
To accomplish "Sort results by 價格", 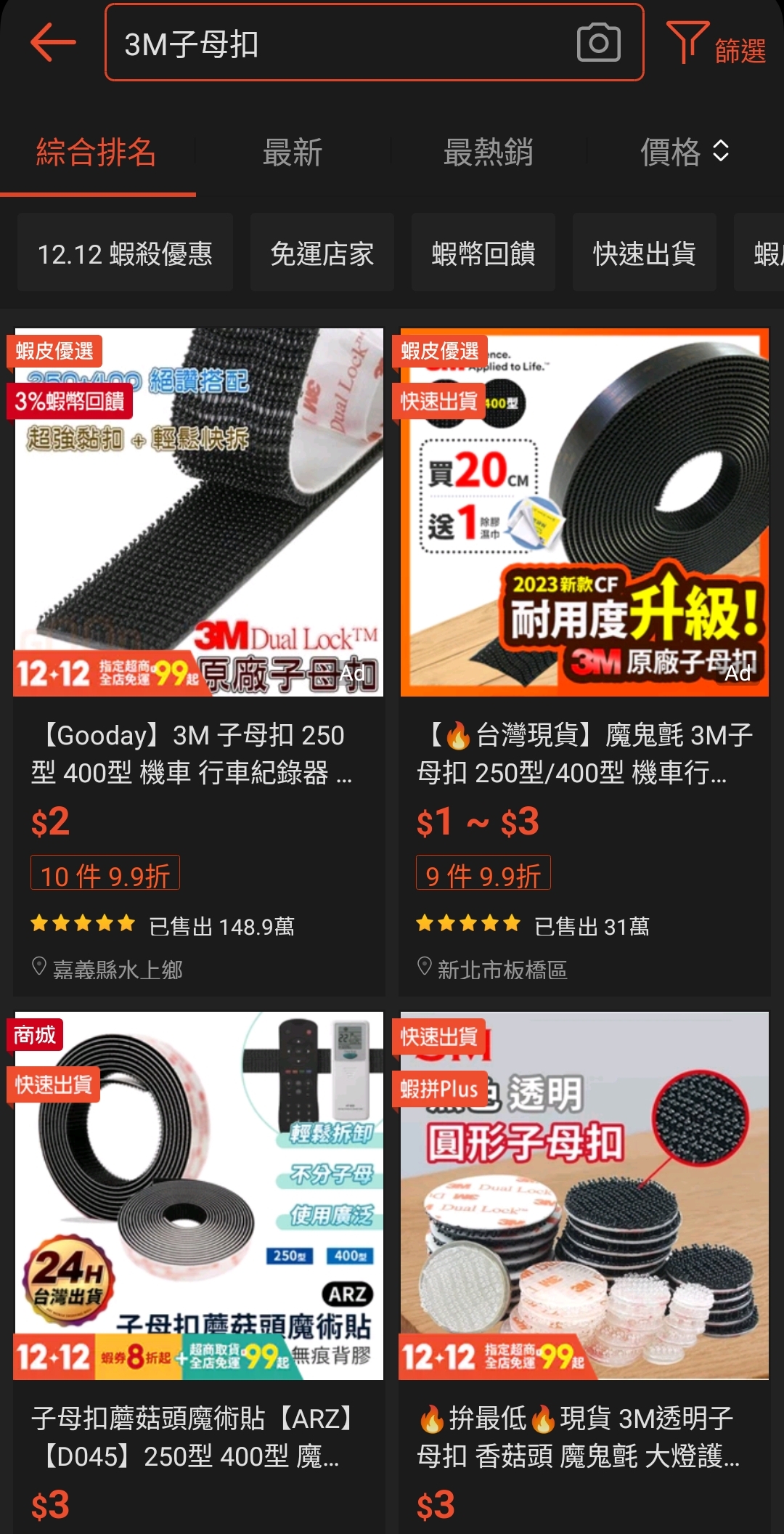I will (x=684, y=153).
